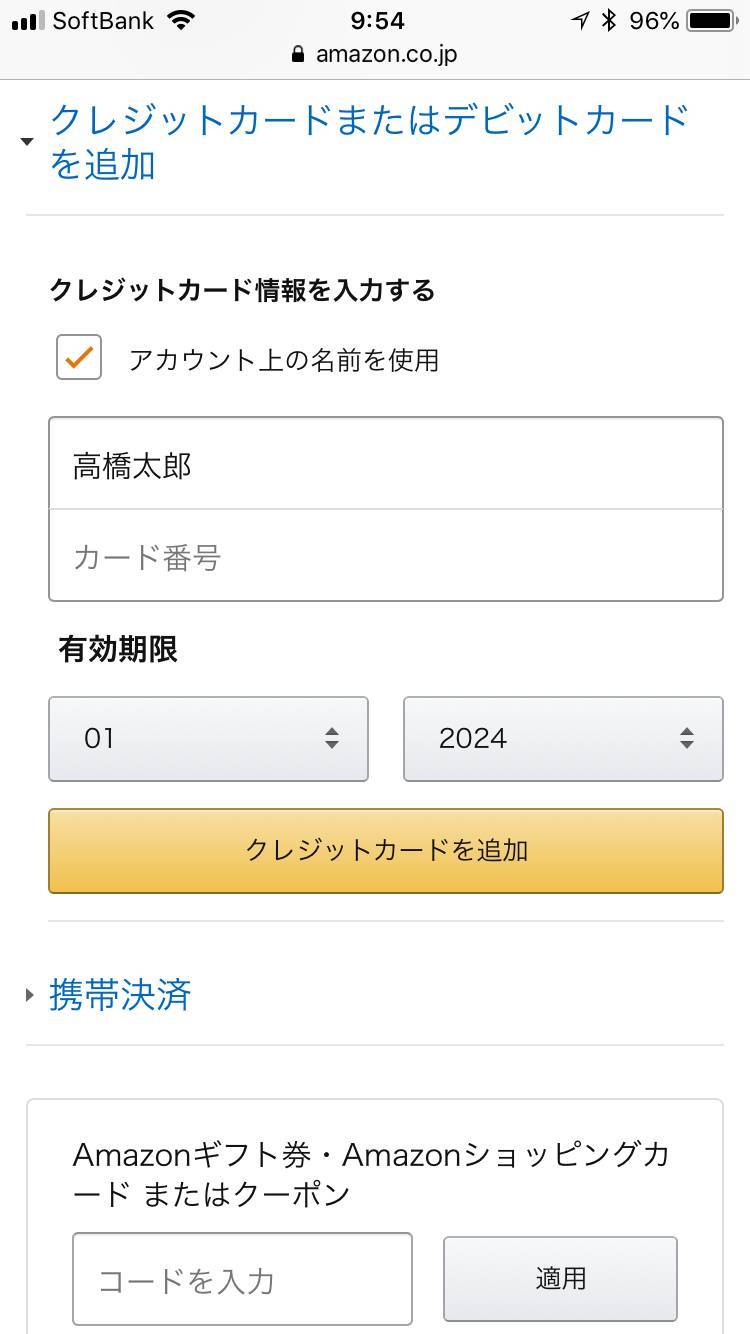Tap the cardholder name field 高橋太郎
Screen dimensions: 750x1334
386,464
